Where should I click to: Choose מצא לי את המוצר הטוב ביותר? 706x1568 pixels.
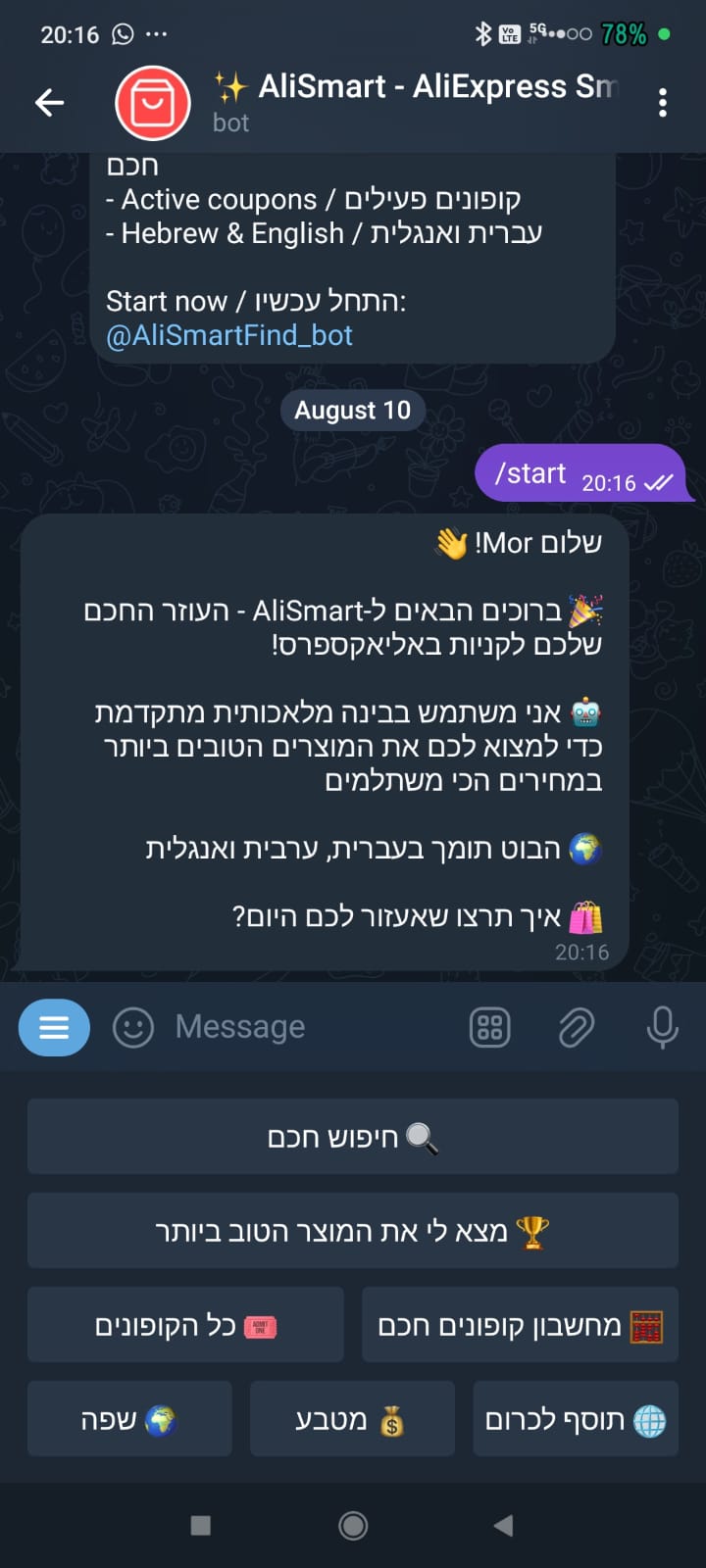353,1231
